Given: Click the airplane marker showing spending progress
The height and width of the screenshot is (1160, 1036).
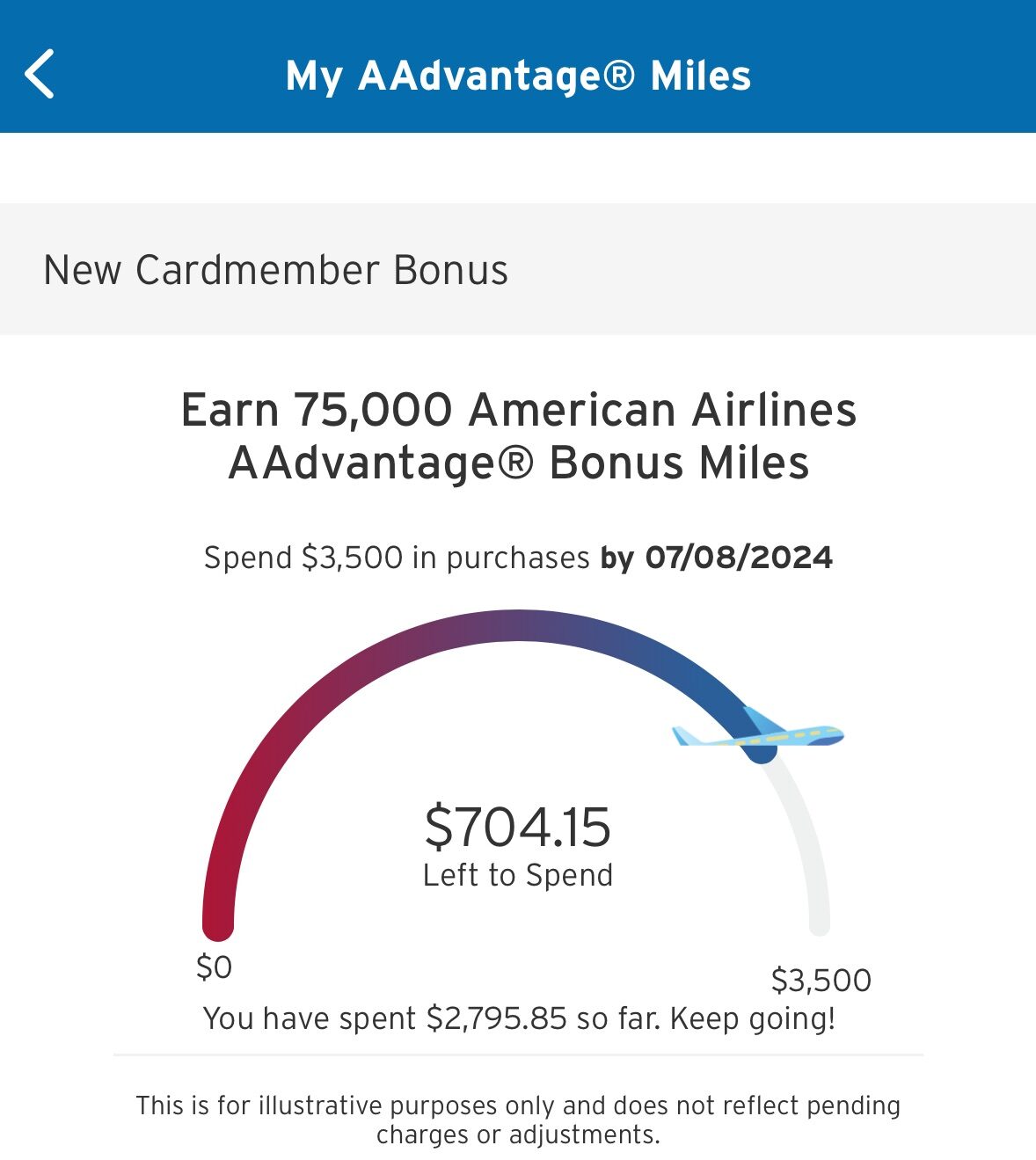Looking at the screenshot, I should click(x=756, y=739).
